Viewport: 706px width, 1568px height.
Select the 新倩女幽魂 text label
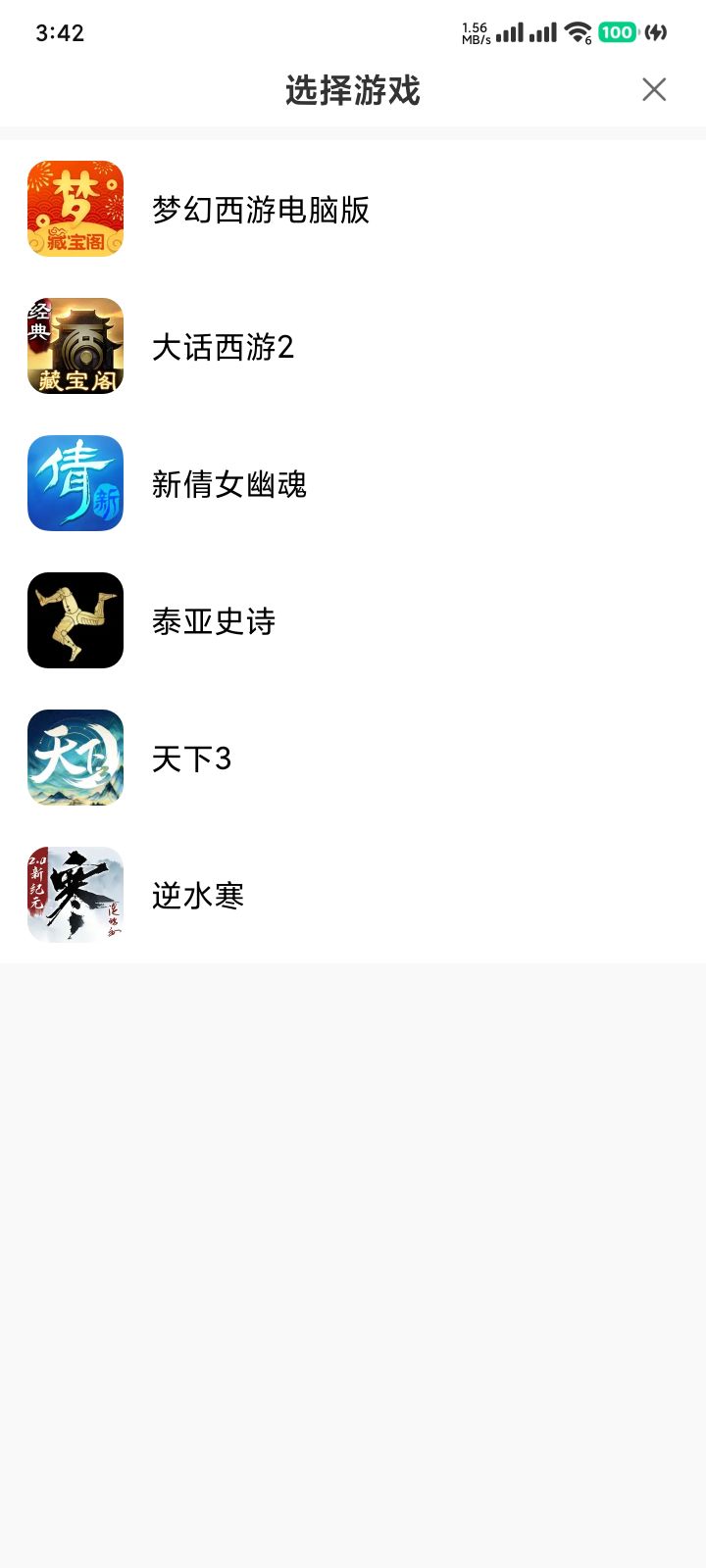click(230, 484)
